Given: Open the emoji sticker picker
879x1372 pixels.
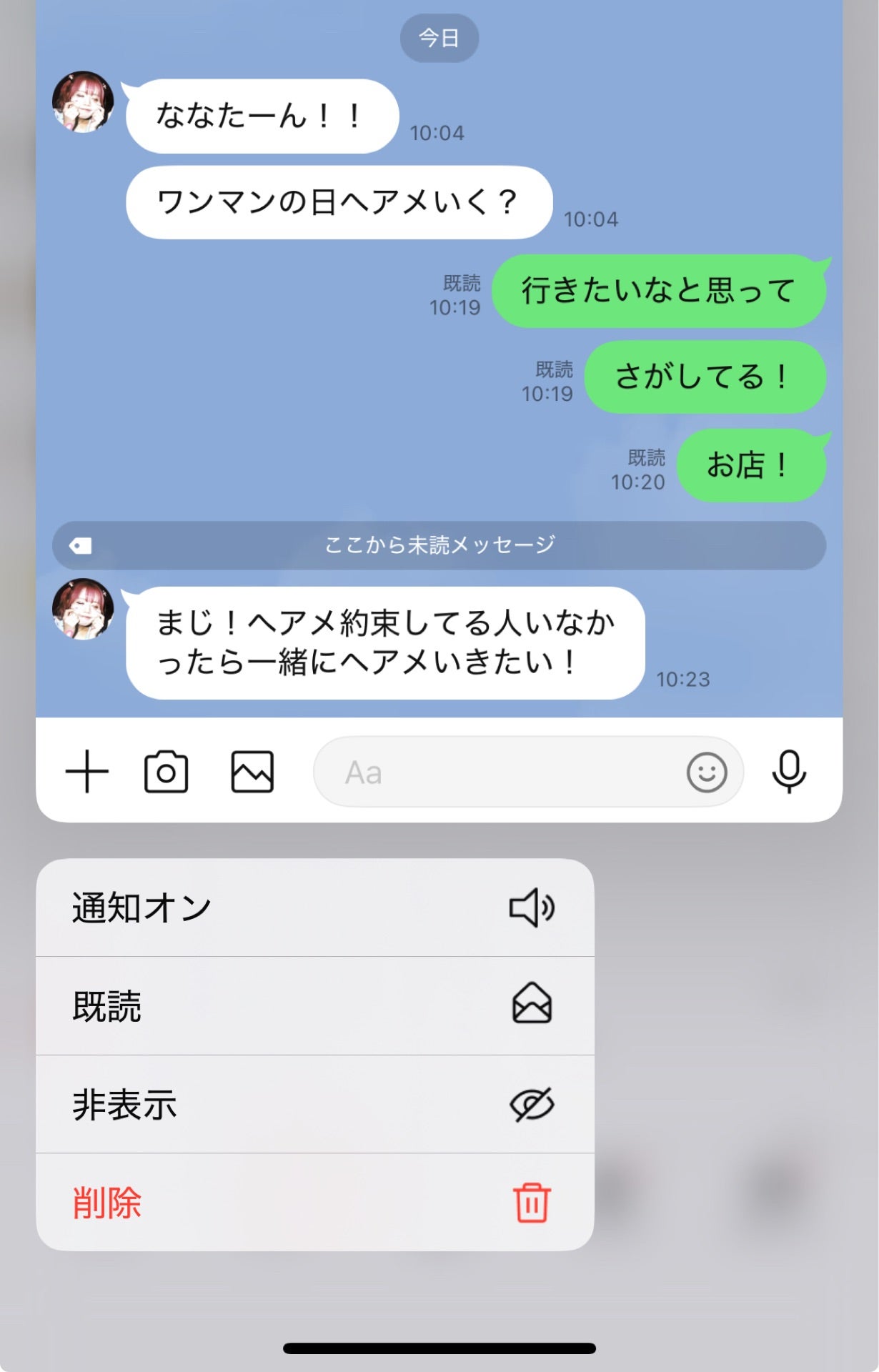Looking at the screenshot, I should (x=707, y=772).
